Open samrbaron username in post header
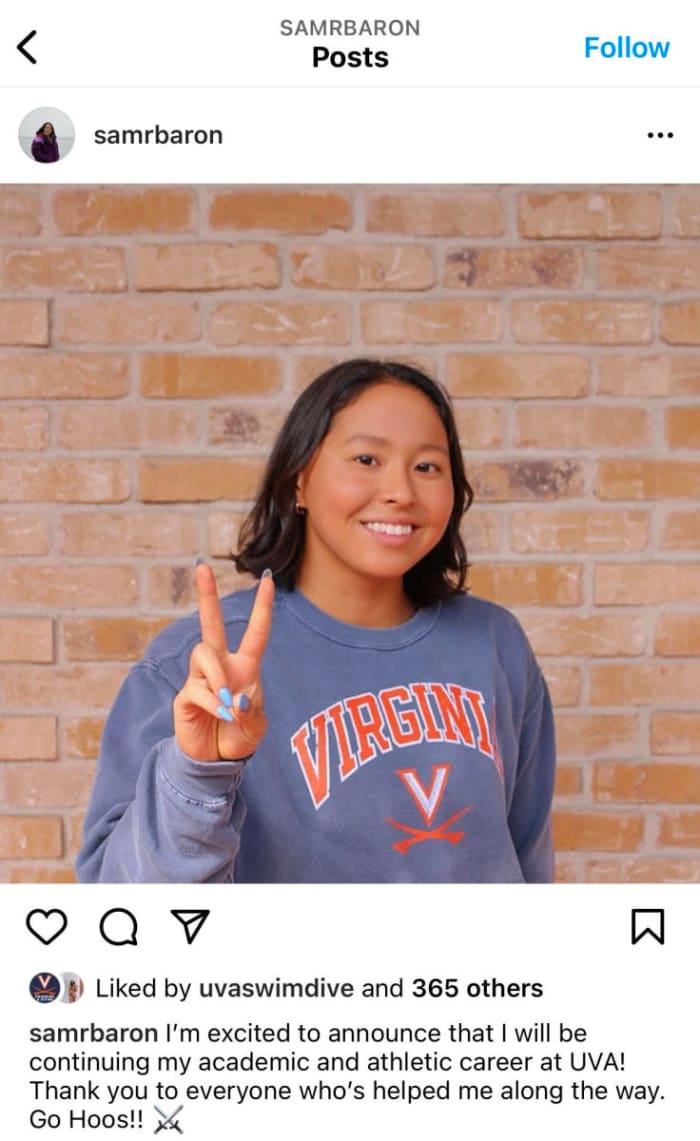This screenshot has height=1141, width=700. pyautogui.click(x=158, y=135)
